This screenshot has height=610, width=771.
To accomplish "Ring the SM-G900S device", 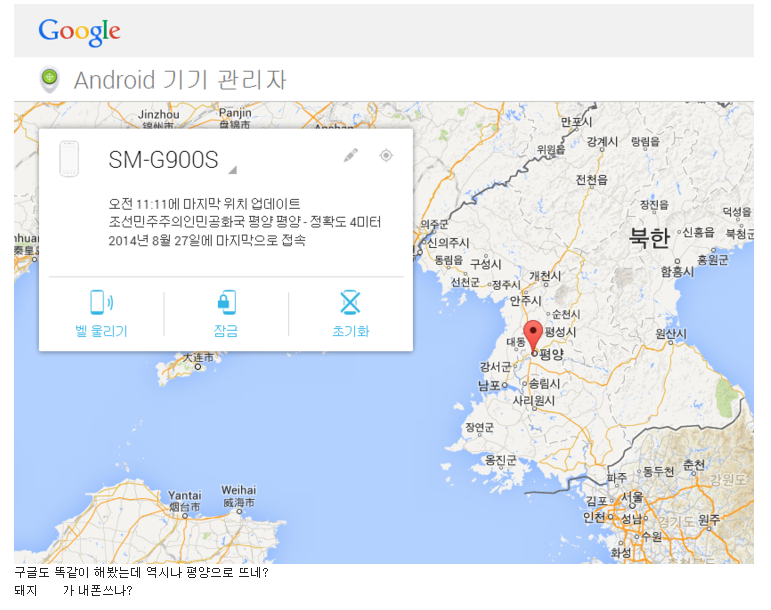I will point(101,313).
